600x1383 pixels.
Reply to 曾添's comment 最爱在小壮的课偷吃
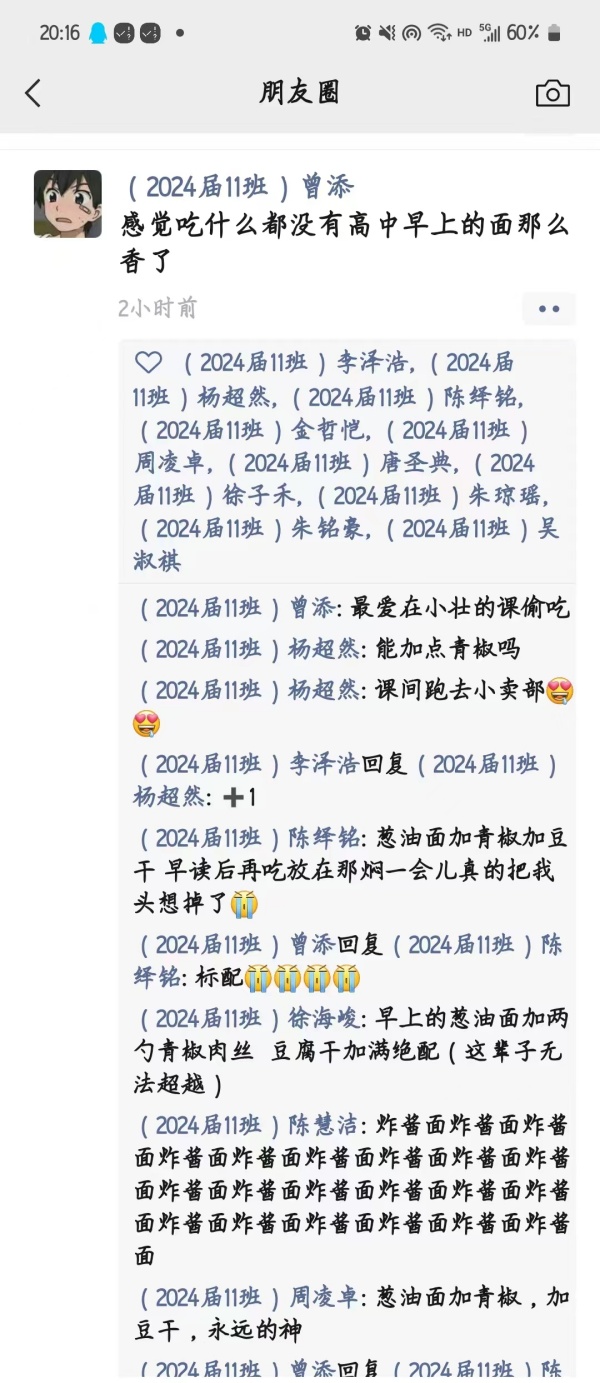(460, 608)
